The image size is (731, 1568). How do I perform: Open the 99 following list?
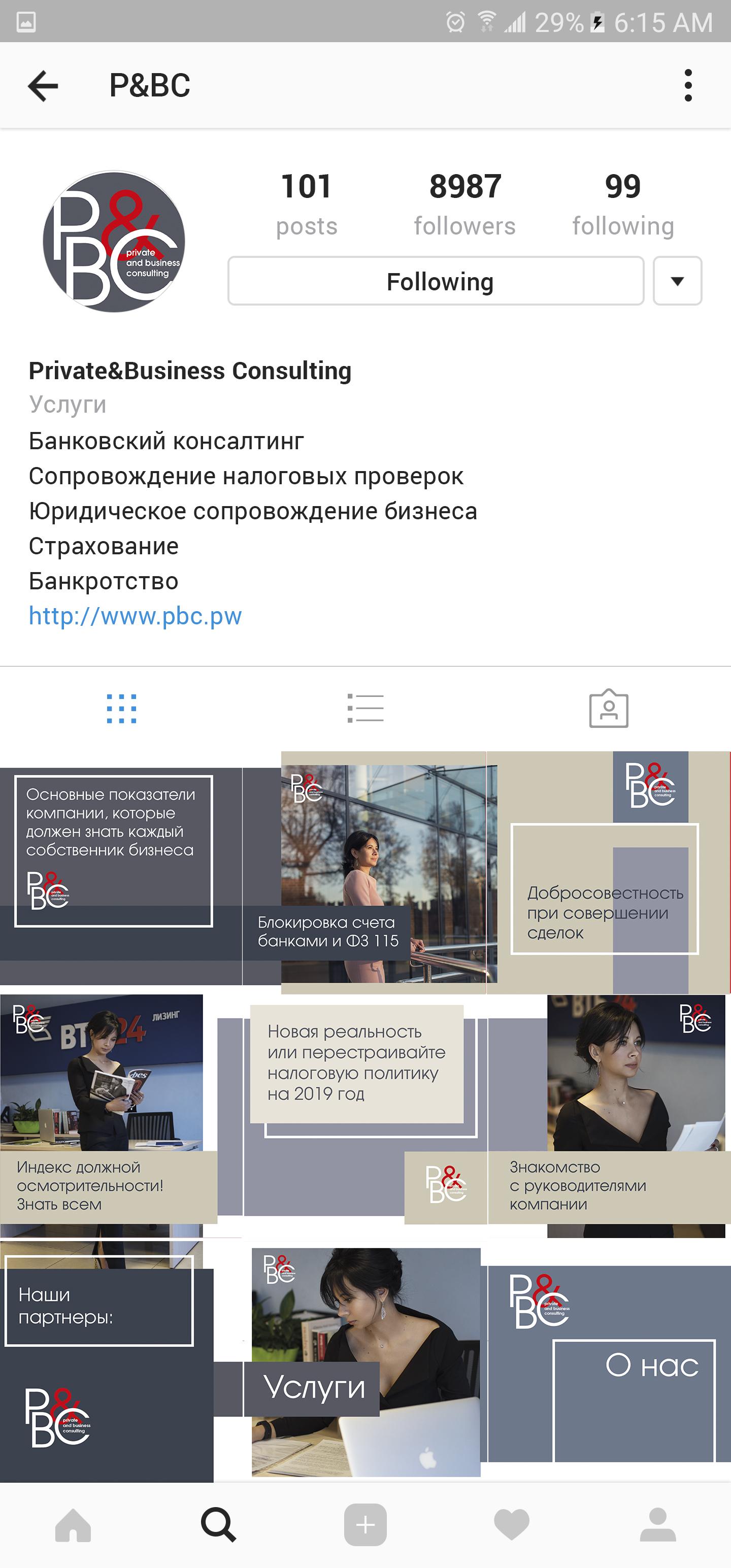pyautogui.click(x=623, y=204)
